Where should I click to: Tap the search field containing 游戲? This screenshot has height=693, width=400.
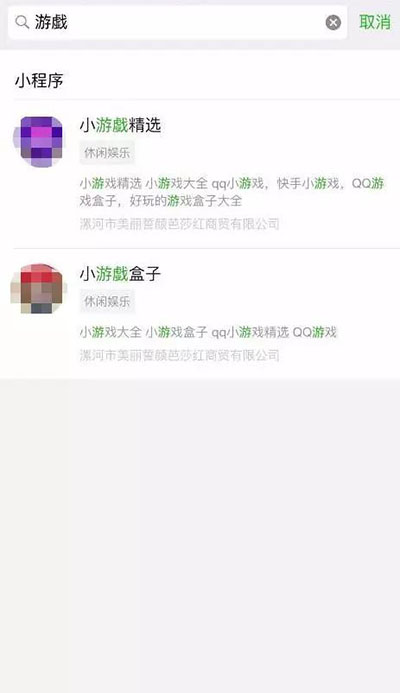point(177,22)
